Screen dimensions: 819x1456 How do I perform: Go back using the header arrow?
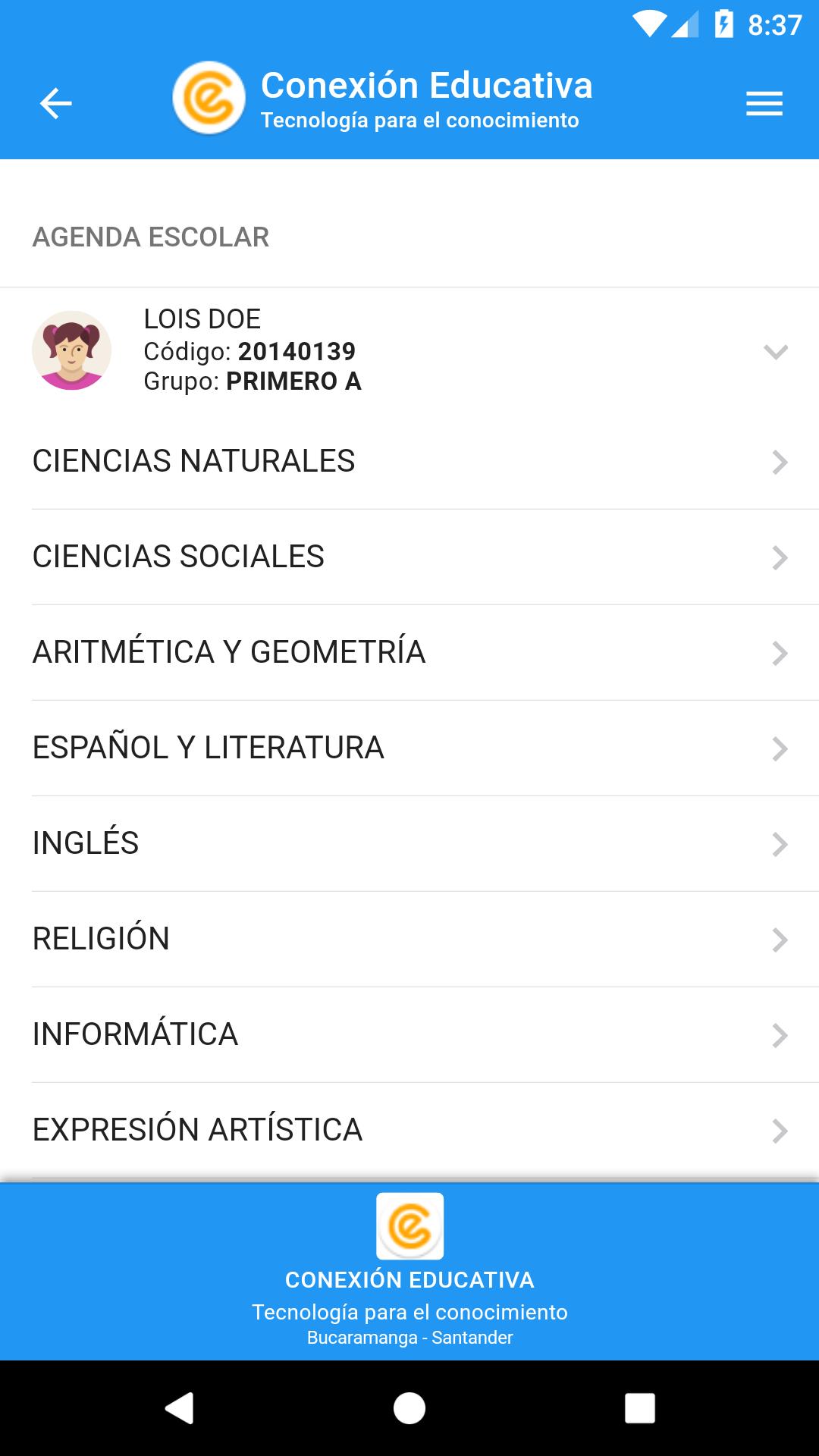(x=56, y=104)
